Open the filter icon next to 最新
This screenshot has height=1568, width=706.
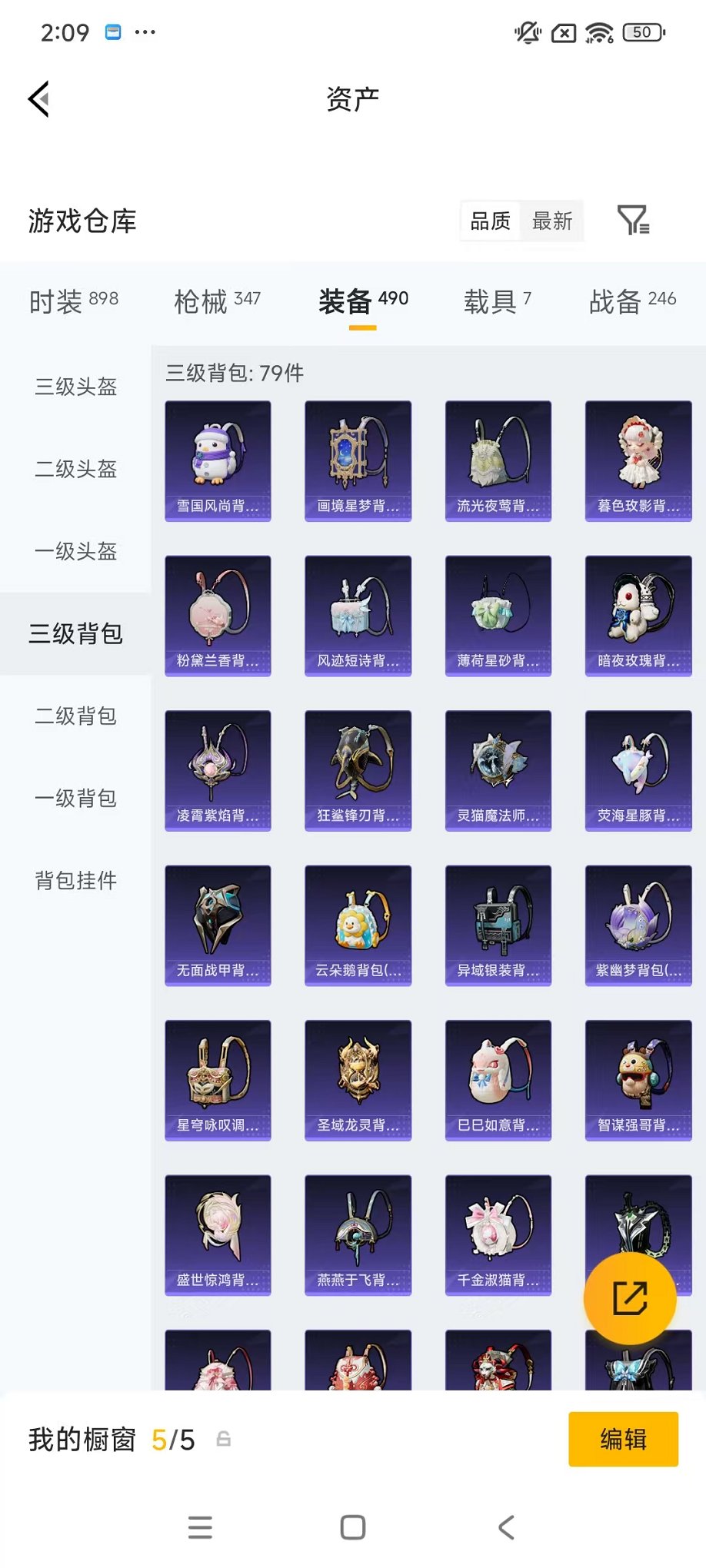click(634, 221)
